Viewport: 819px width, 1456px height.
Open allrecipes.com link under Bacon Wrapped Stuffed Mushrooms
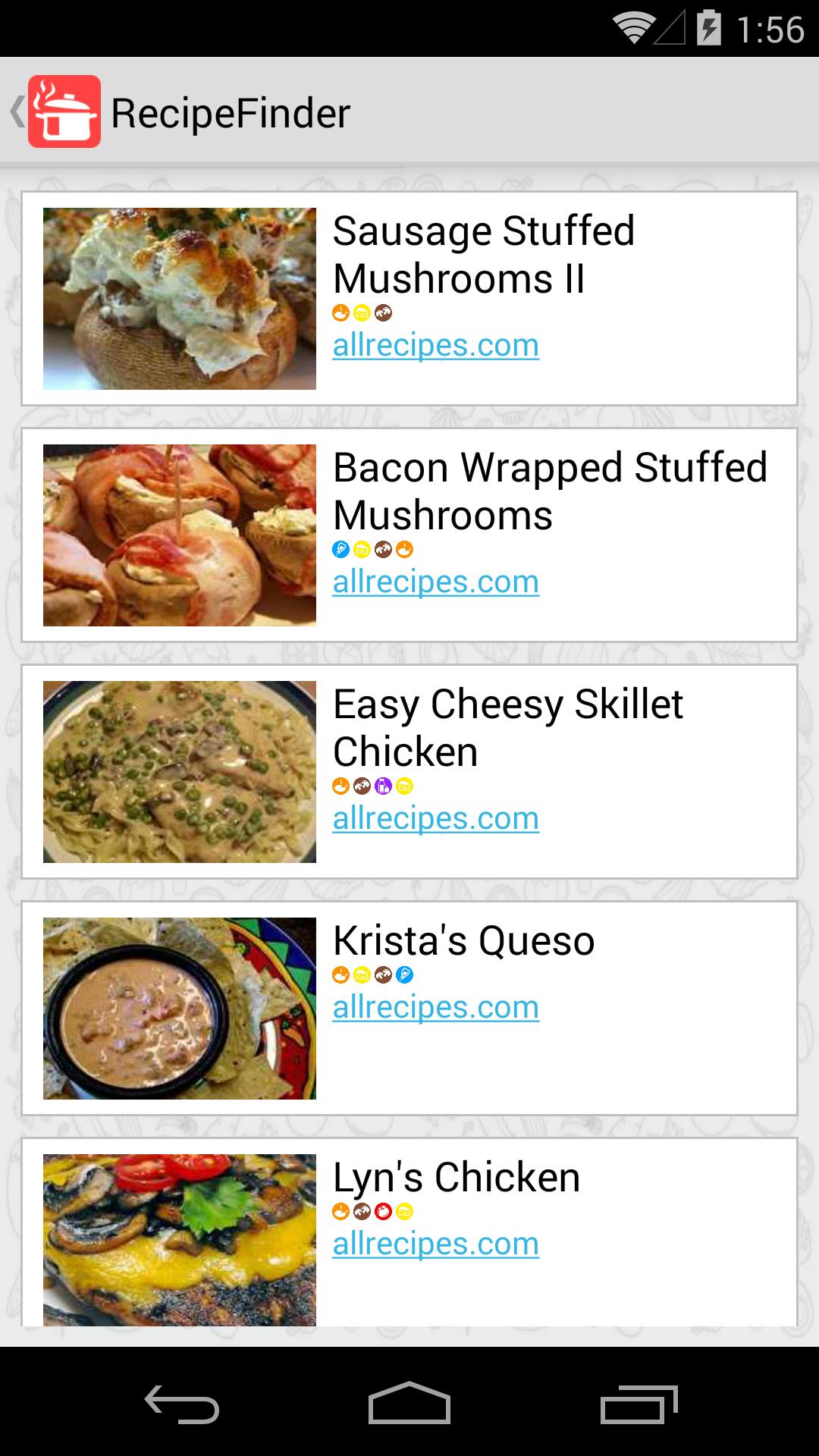(435, 581)
